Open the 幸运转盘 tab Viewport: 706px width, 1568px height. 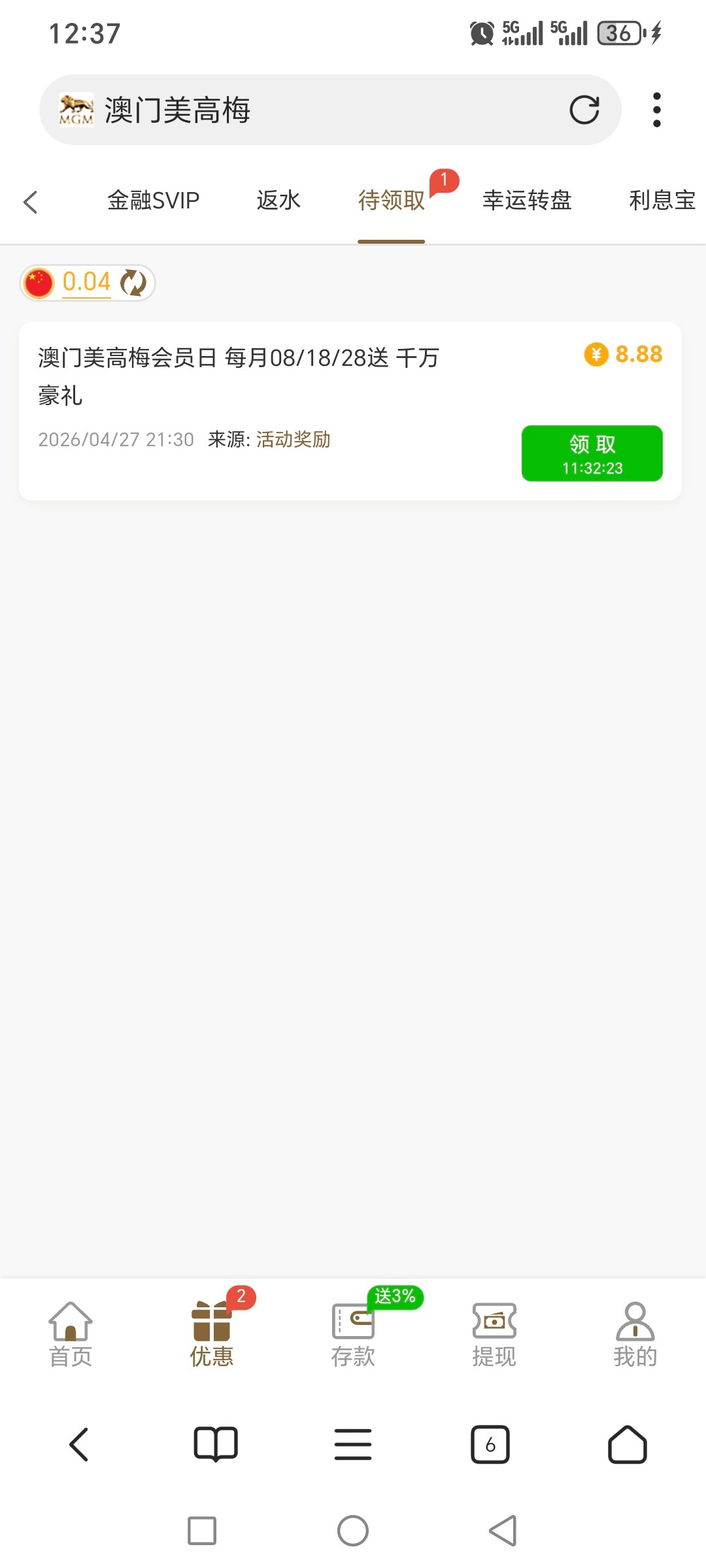527,200
